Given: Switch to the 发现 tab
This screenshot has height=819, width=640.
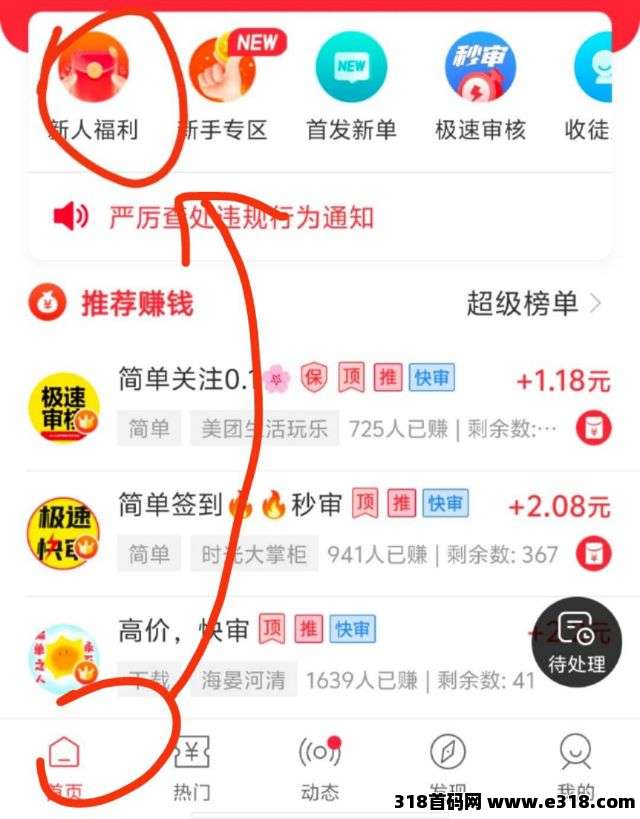Looking at the screenshot, I should pos(447,765).
